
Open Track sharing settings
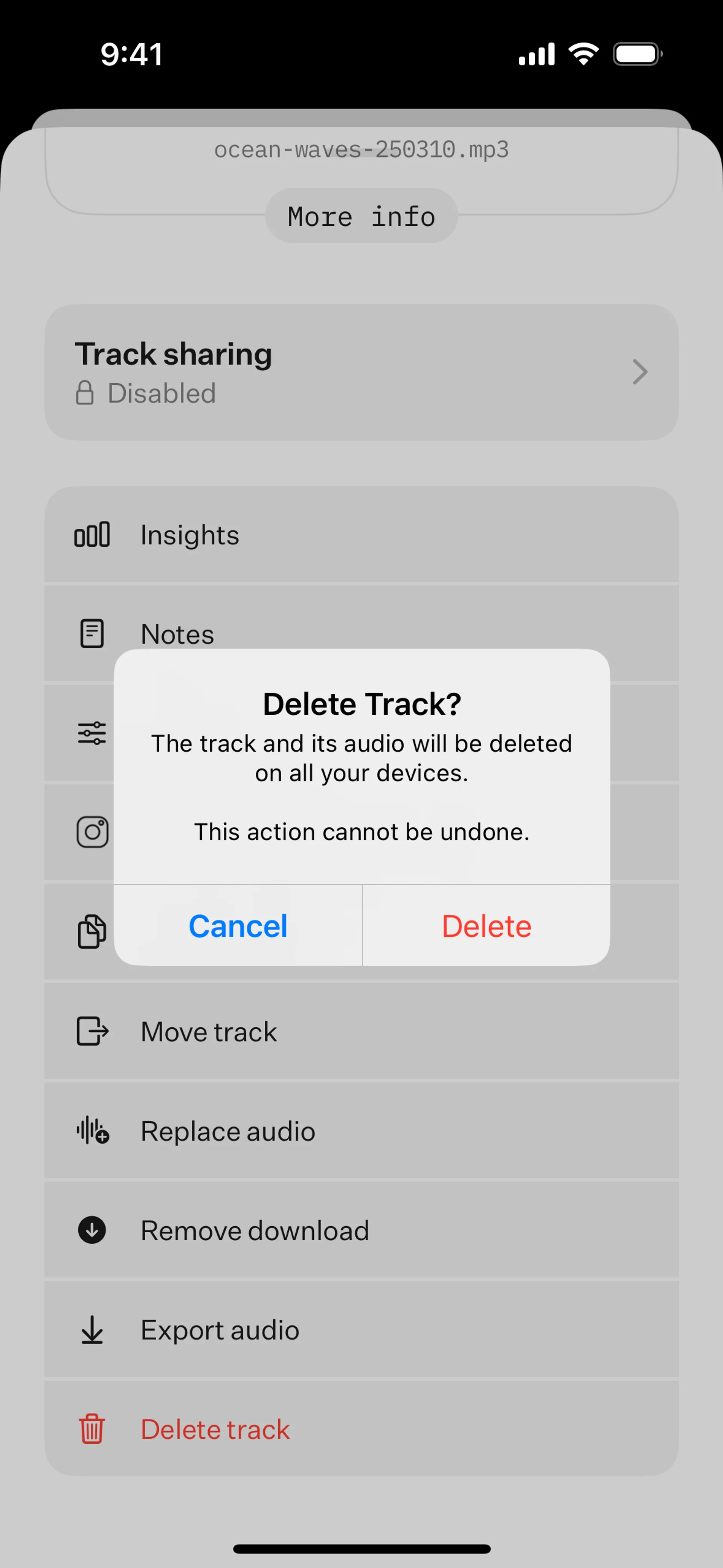coord(361,372)
